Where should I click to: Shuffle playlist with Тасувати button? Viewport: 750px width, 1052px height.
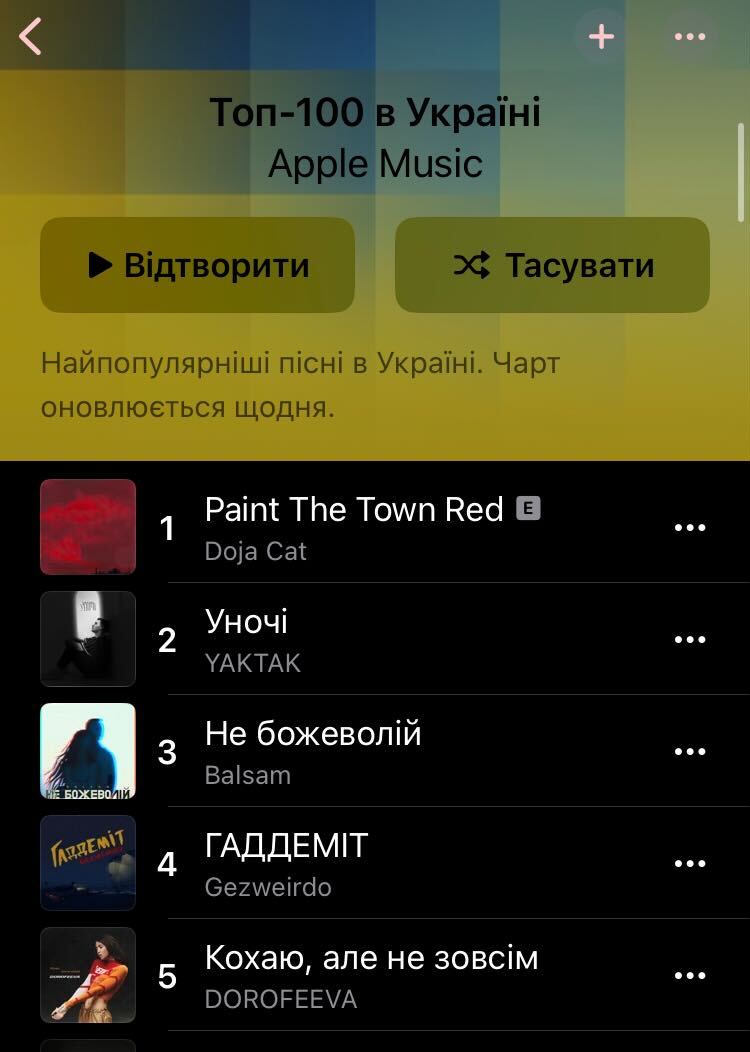pyautogui.click(x=552, y=265)
